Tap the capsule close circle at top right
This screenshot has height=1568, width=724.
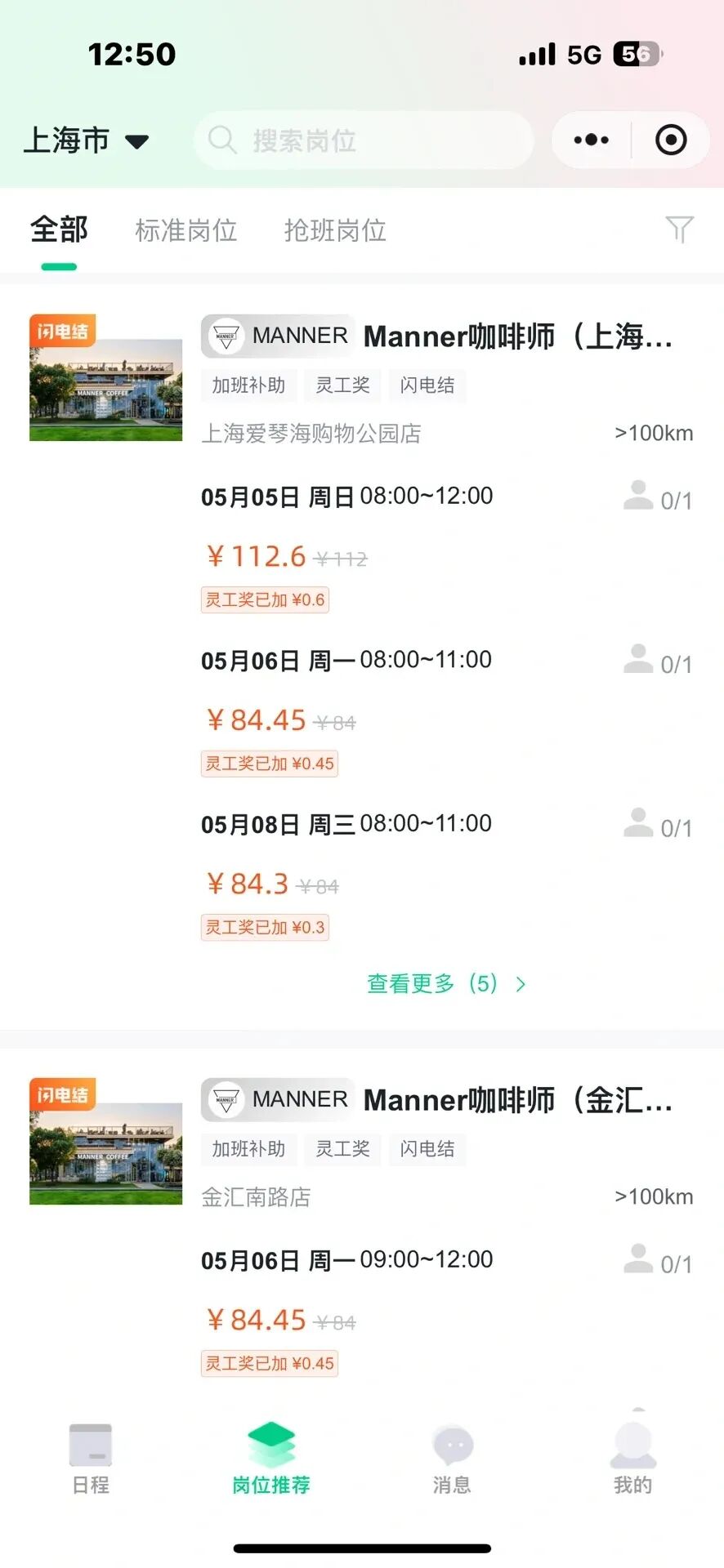coord(670,140)
